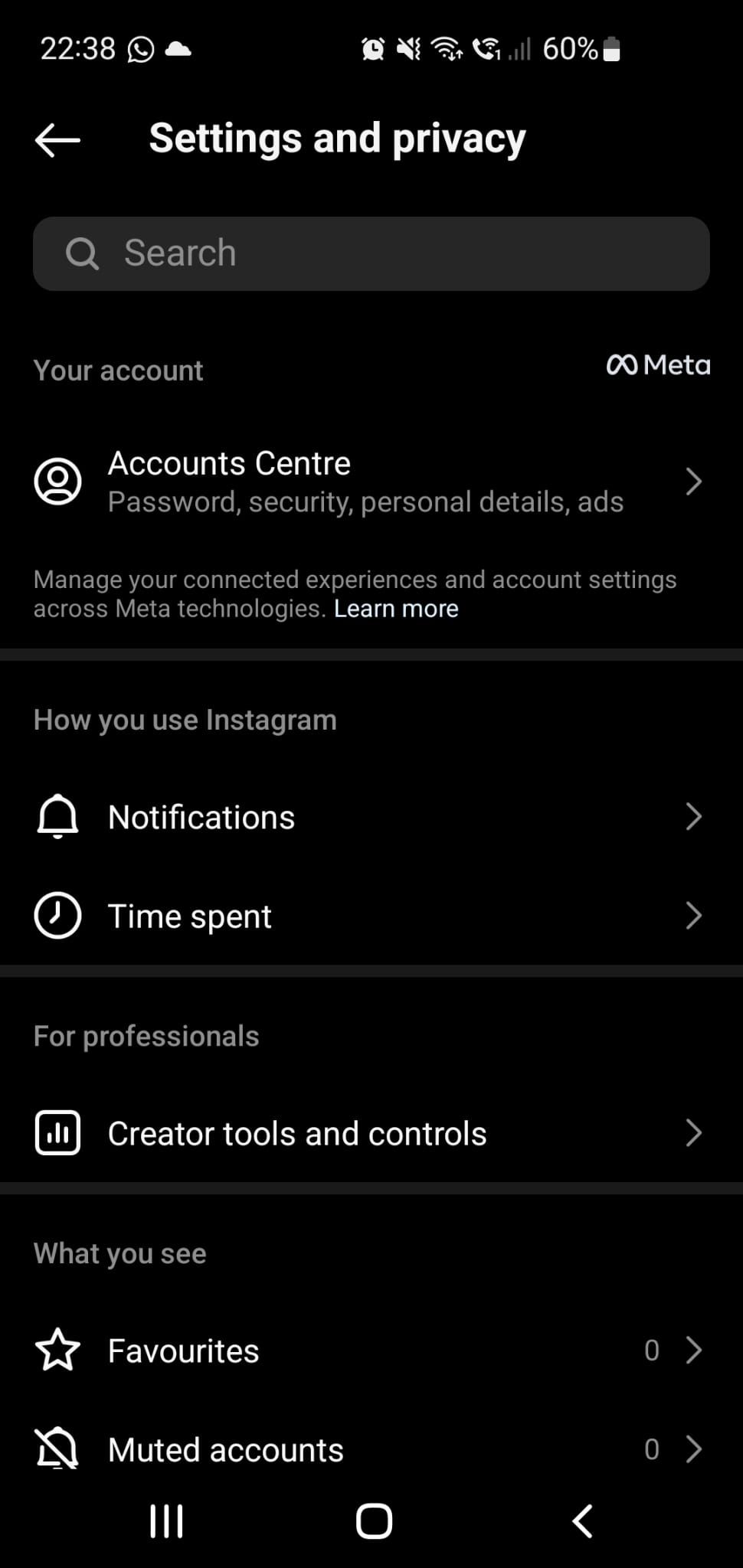Screen dimensions: 743x1568
Task: Tap the back arrow to leave Settings
Action: click(x=57, y=140)
